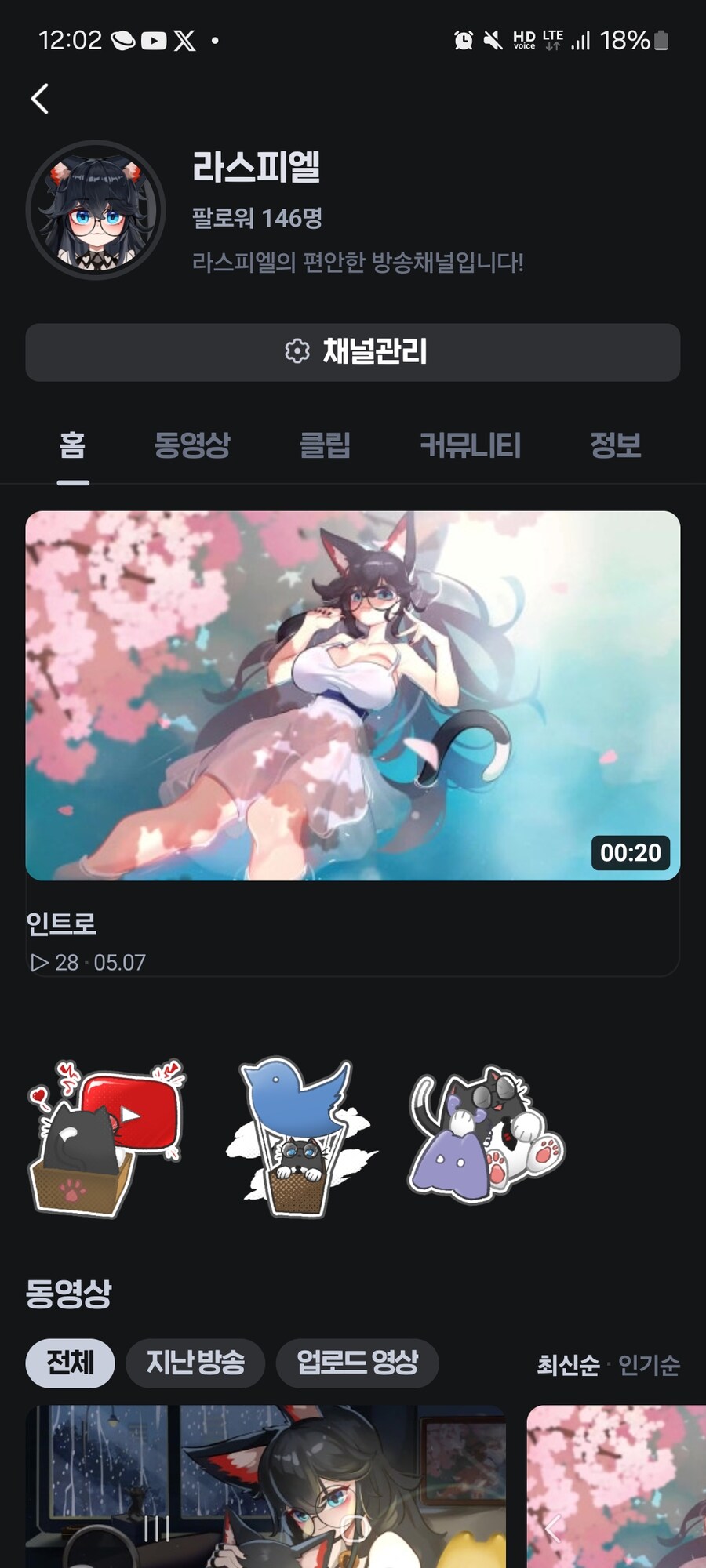Switch on the 업로드 영상 filter
Image resolution: width=706 pixels, height=1568 pixels.
pos(357,1363)
